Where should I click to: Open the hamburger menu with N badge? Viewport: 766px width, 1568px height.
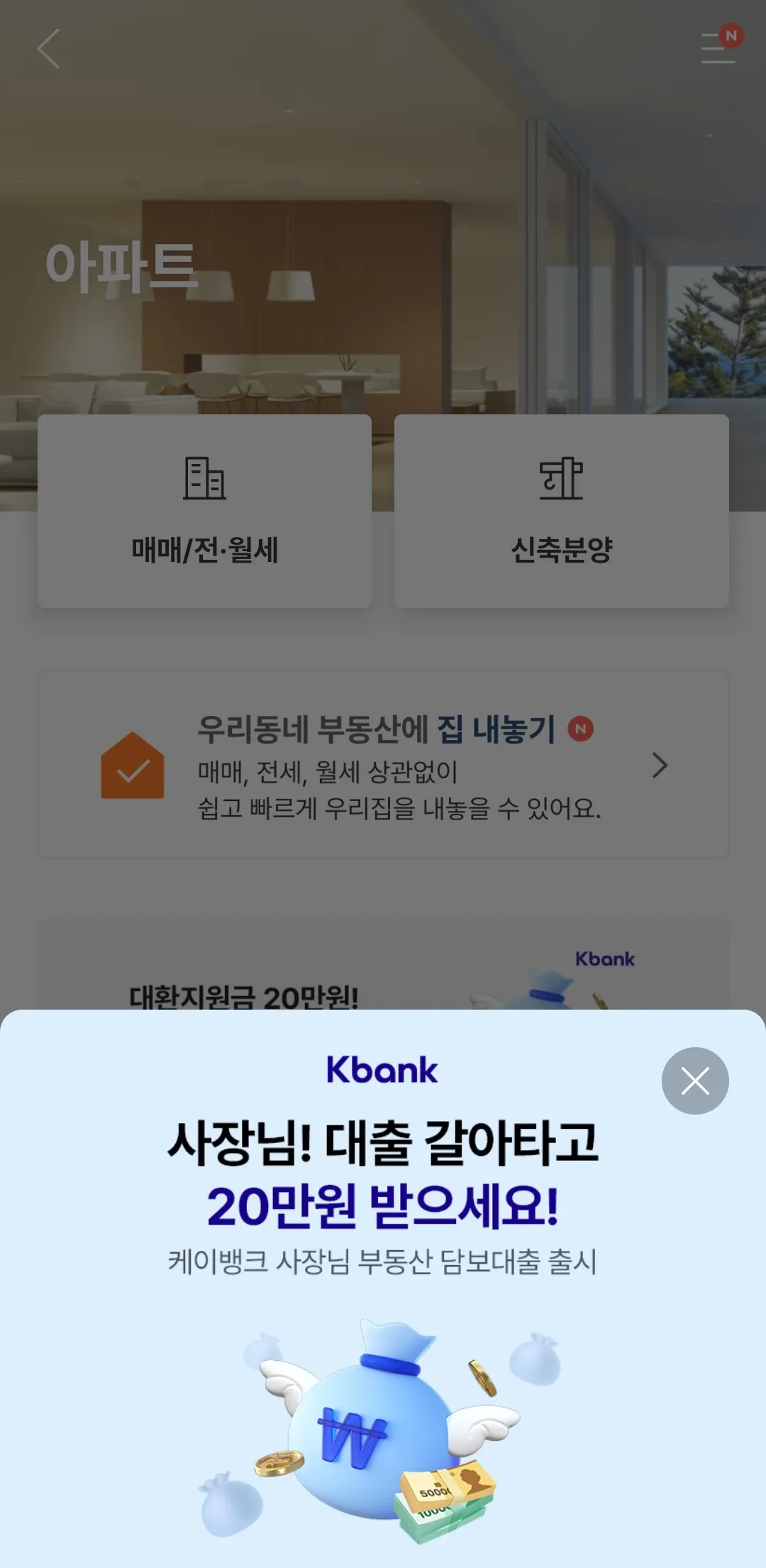(719, 48)
